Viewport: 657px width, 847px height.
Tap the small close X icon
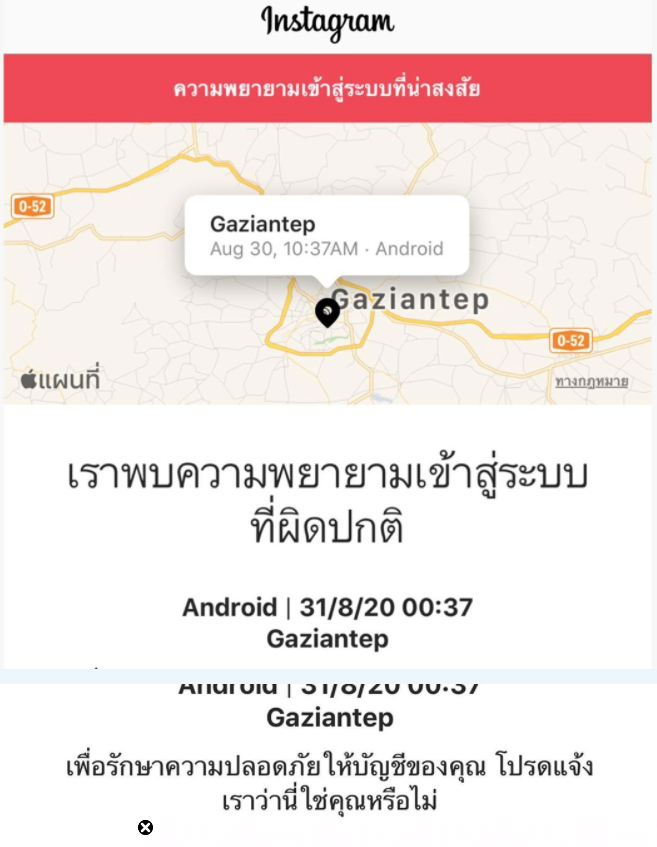146,827
